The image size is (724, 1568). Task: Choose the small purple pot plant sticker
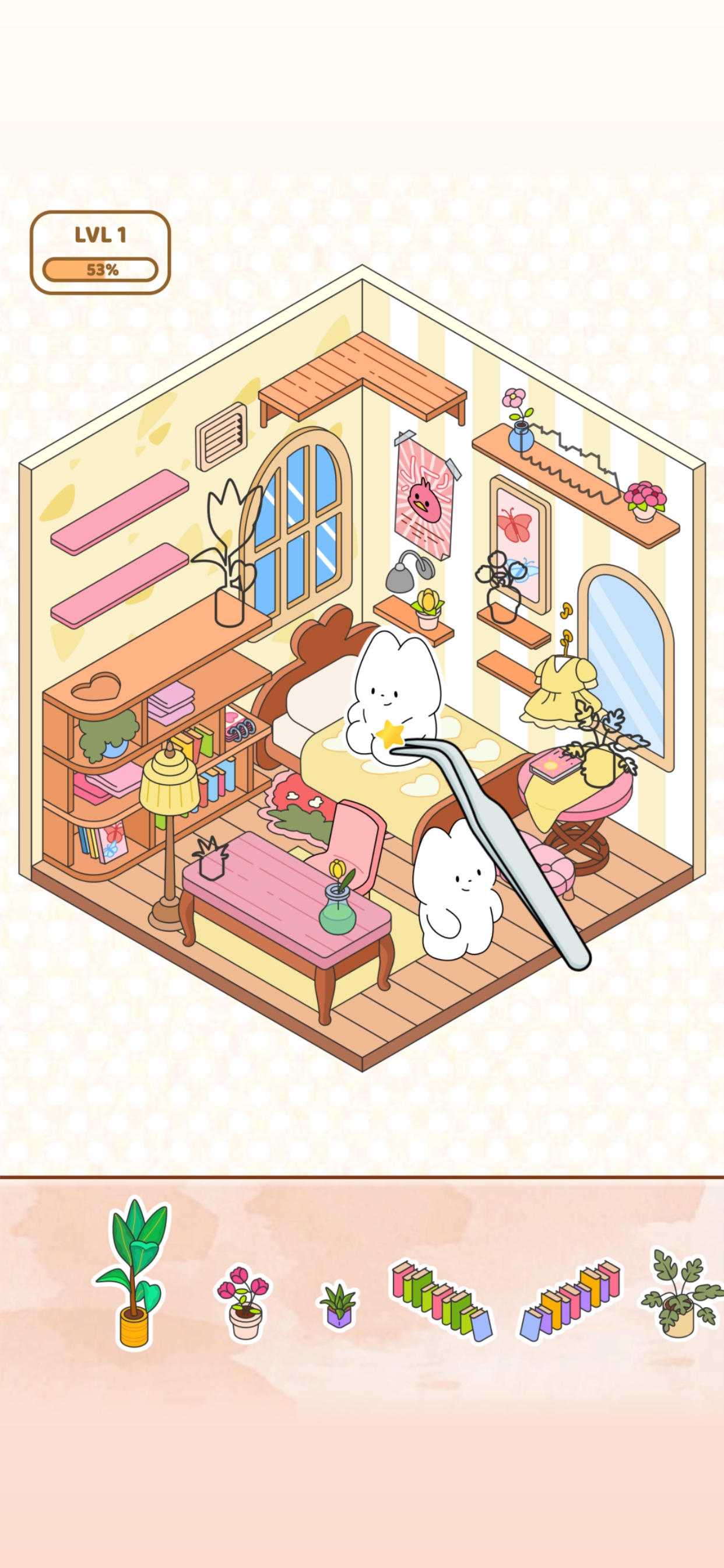338,1304
